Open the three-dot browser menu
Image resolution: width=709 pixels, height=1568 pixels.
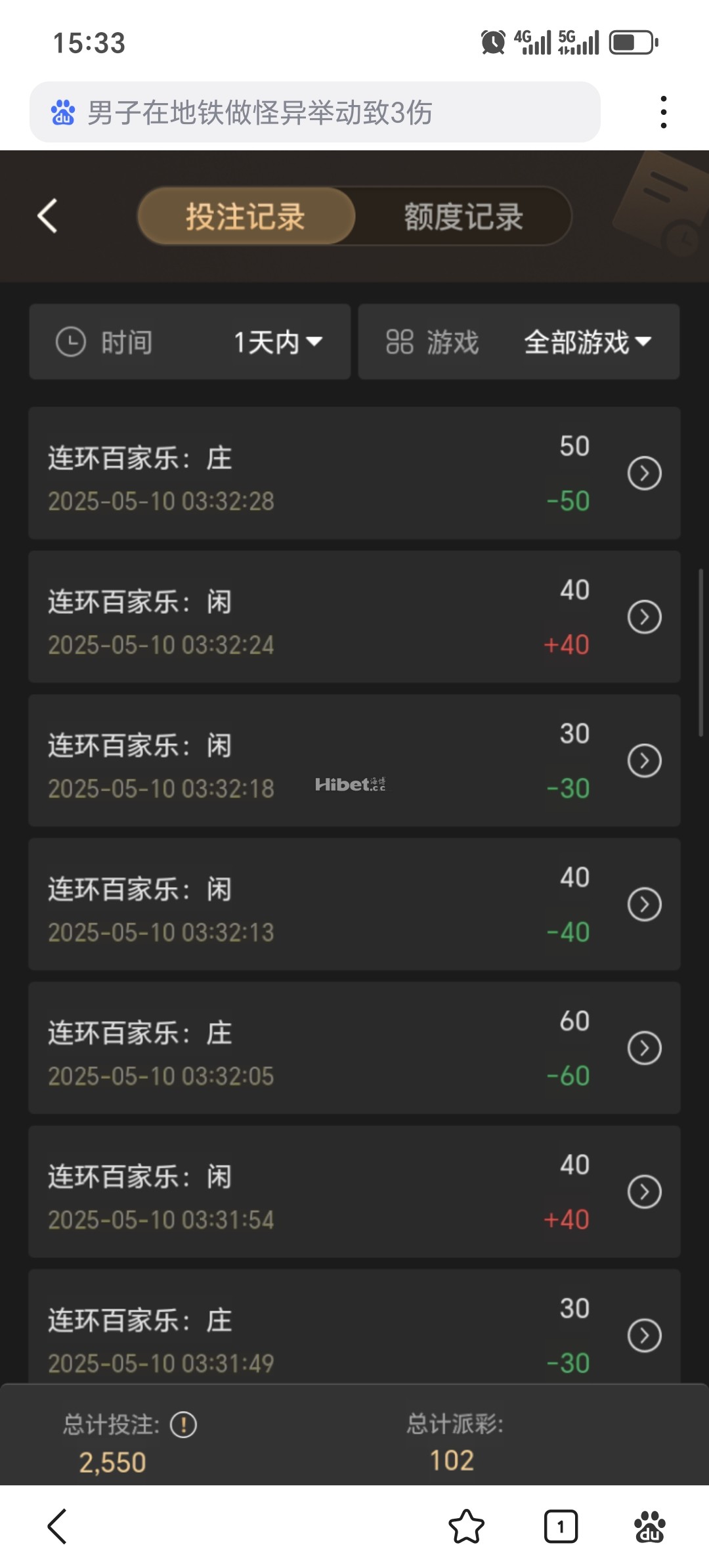click(x=664, y=110)
